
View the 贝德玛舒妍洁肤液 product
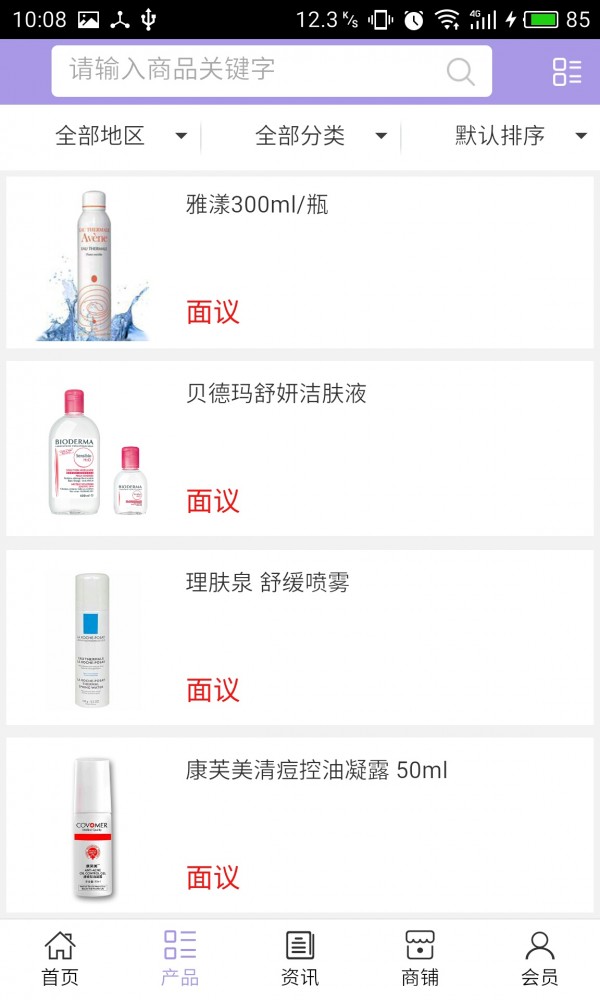coord(300,449)
